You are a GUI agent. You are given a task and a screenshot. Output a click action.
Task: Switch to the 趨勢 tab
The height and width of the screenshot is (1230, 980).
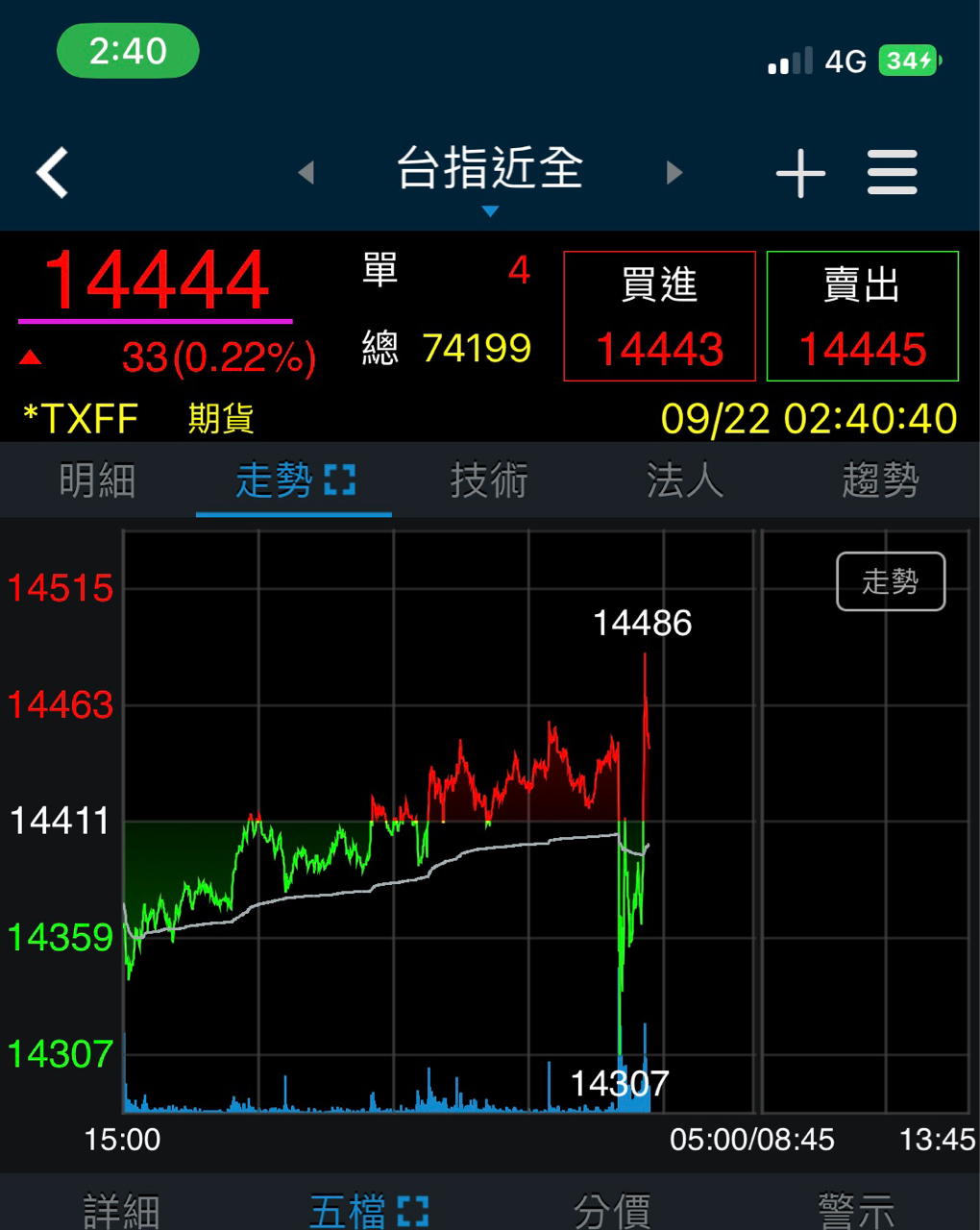tap(880, 480)
